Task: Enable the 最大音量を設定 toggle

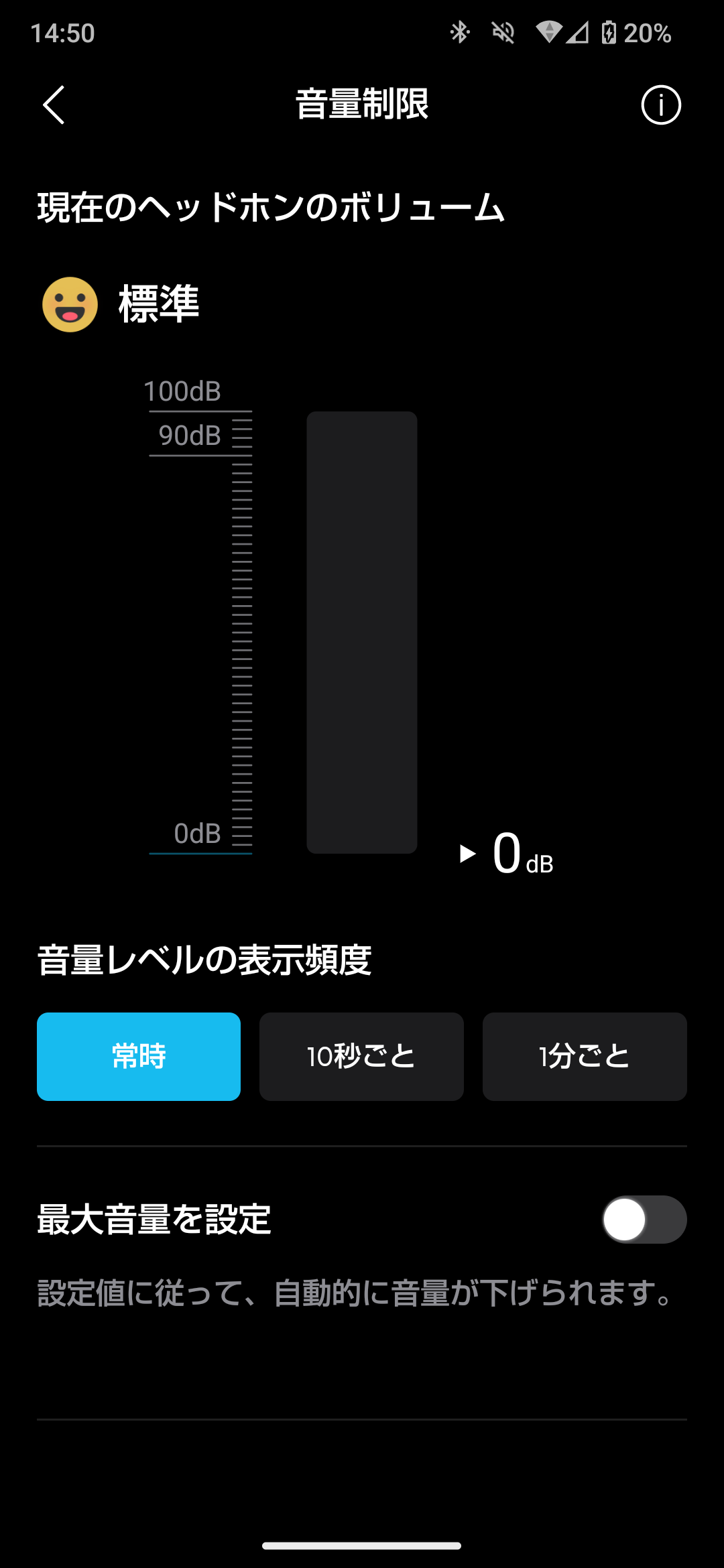Action: point(644,1220)
